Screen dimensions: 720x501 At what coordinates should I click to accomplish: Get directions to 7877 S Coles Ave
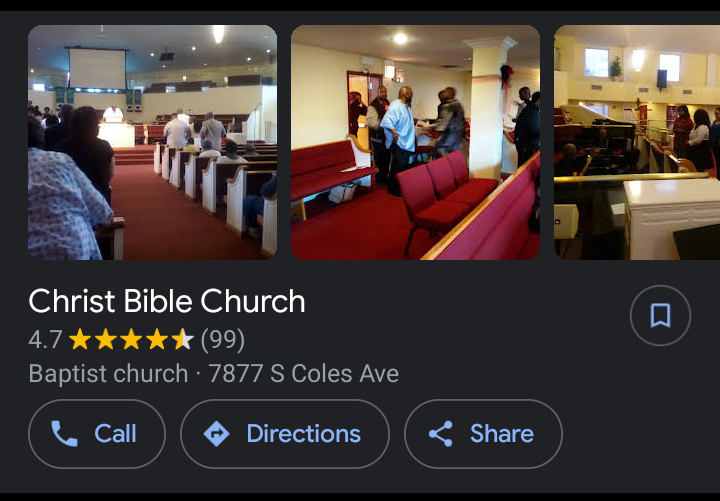(x=284, y=433)
